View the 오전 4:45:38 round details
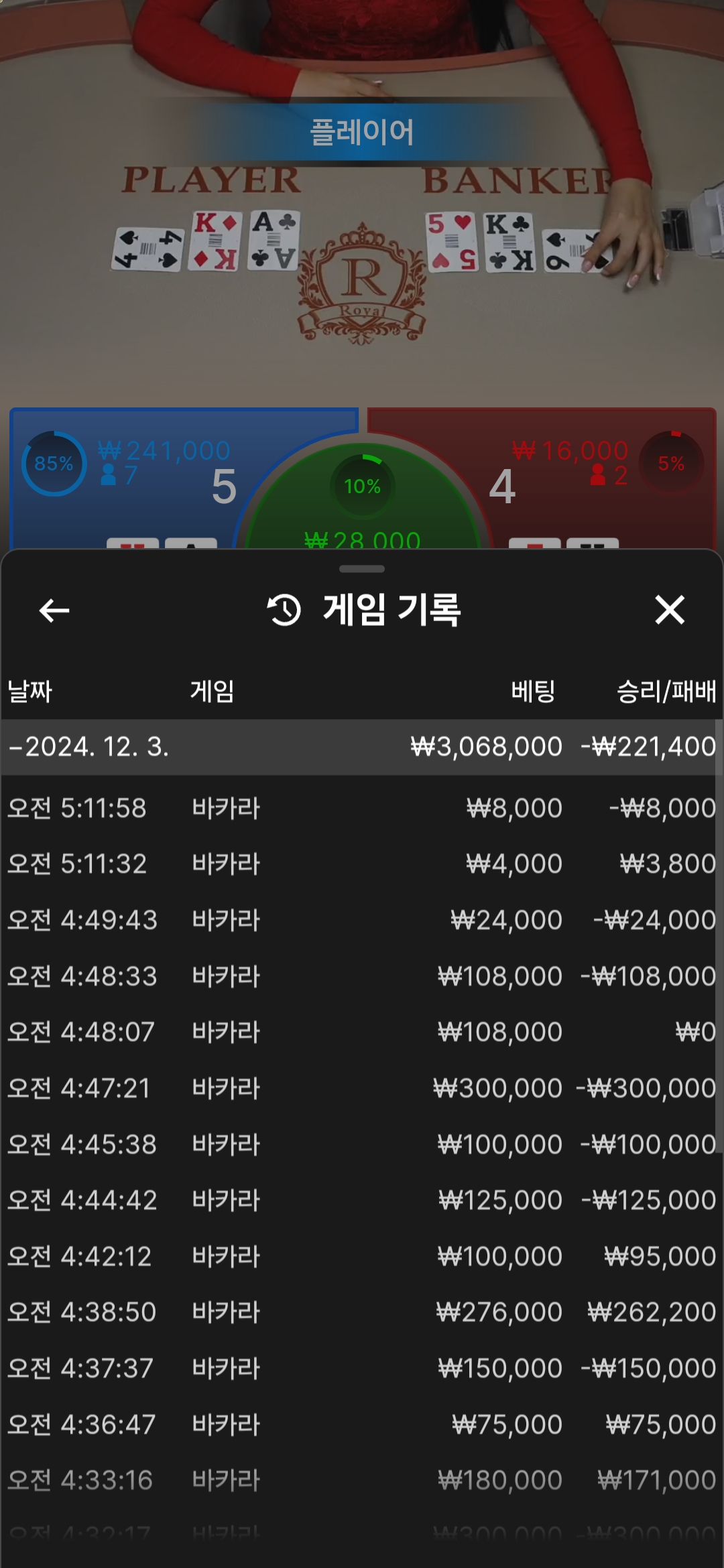The height and width of the screenshot is (1568, 724). point(361,1145)
